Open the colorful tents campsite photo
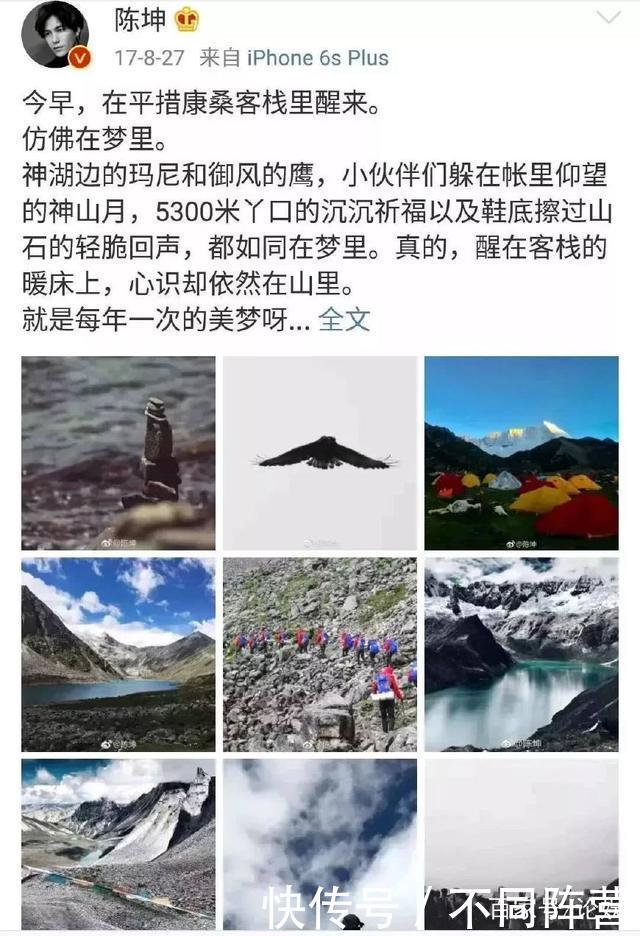The image size is (640, 936). (521, 453)
